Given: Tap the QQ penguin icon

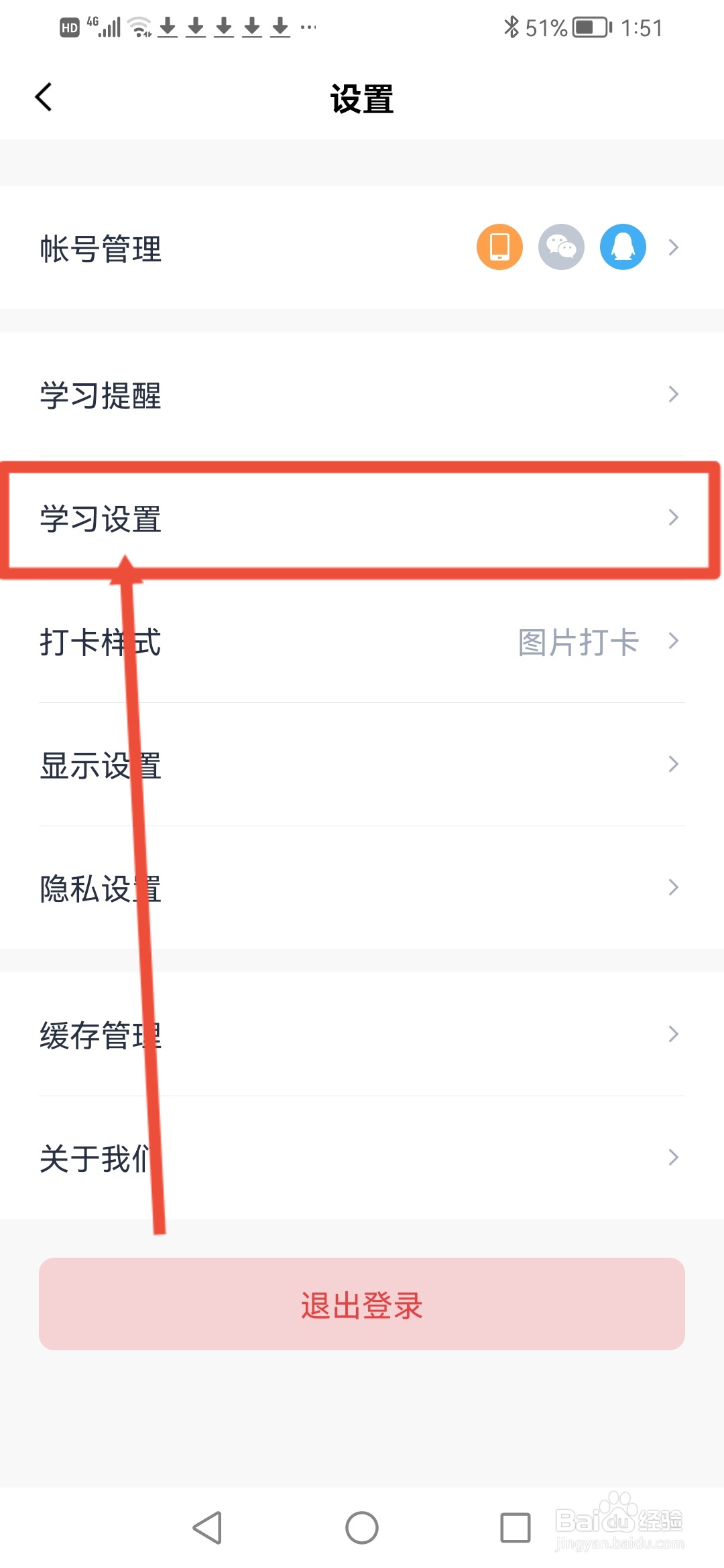Looking at the screenshot, I should click(623, 247).
